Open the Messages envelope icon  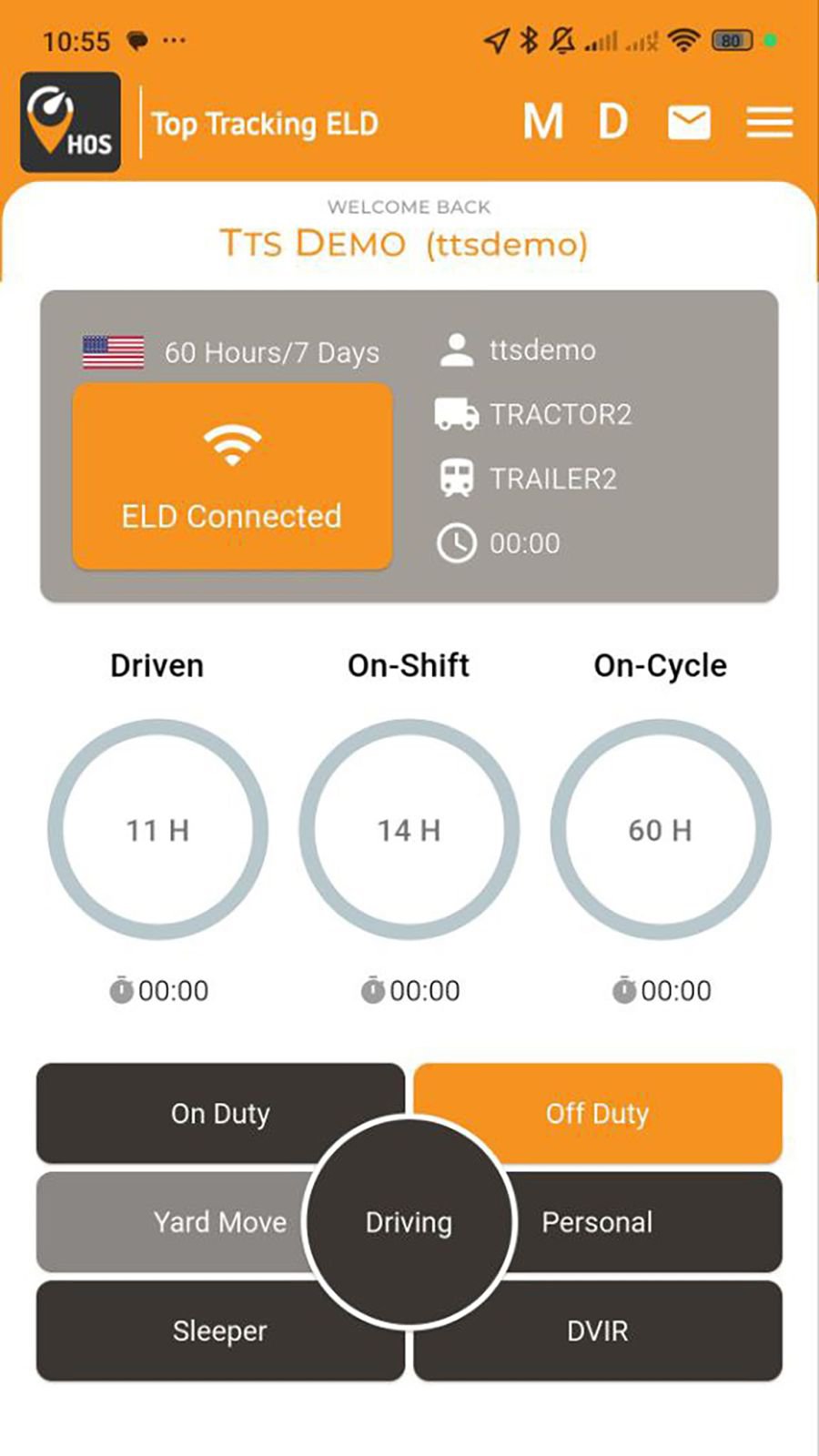coord(689,120)
